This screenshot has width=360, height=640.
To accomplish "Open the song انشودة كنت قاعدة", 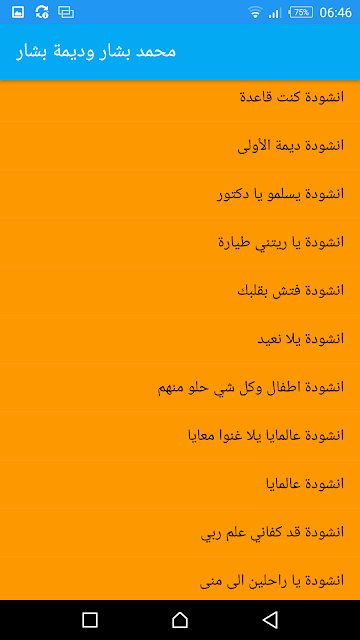I will (180, 97).
